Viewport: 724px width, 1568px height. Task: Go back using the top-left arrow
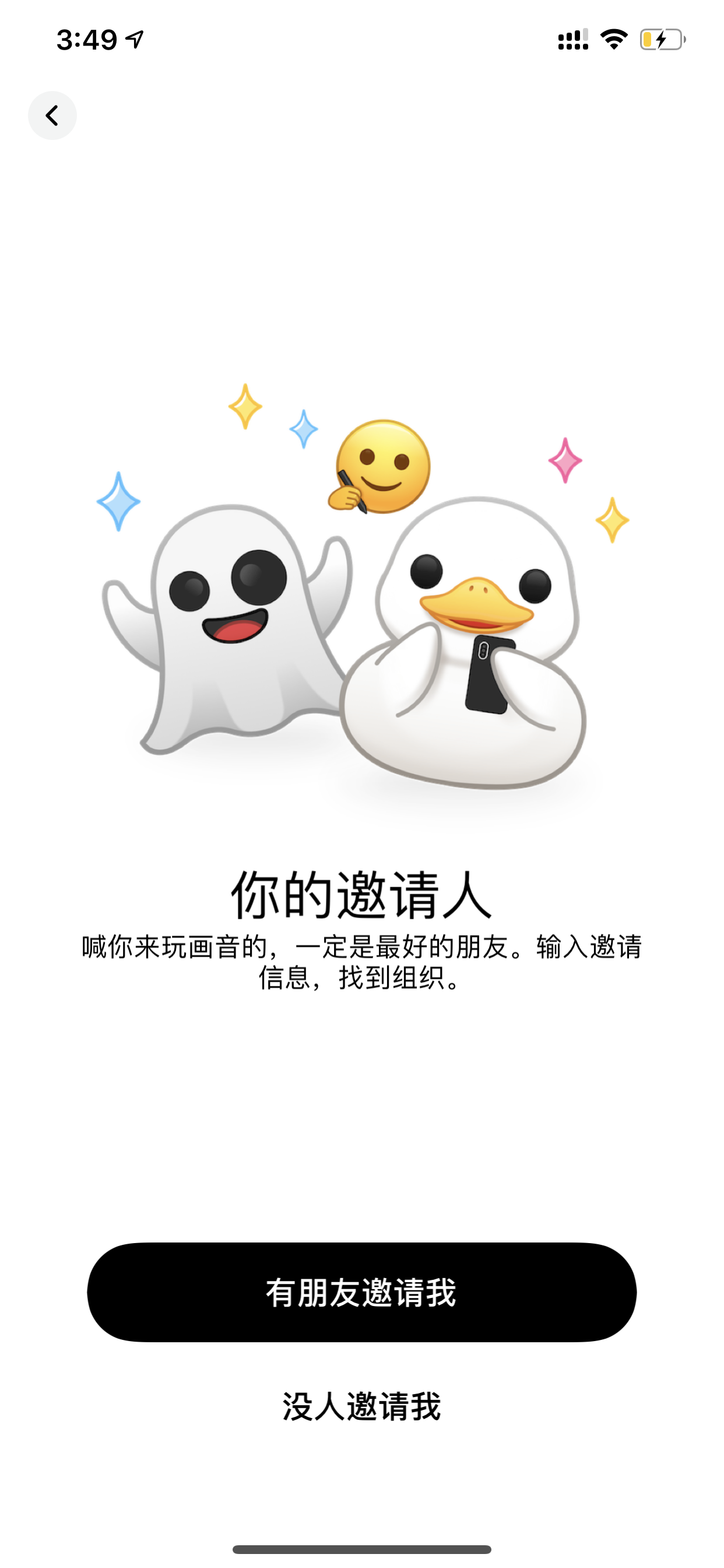52,116
